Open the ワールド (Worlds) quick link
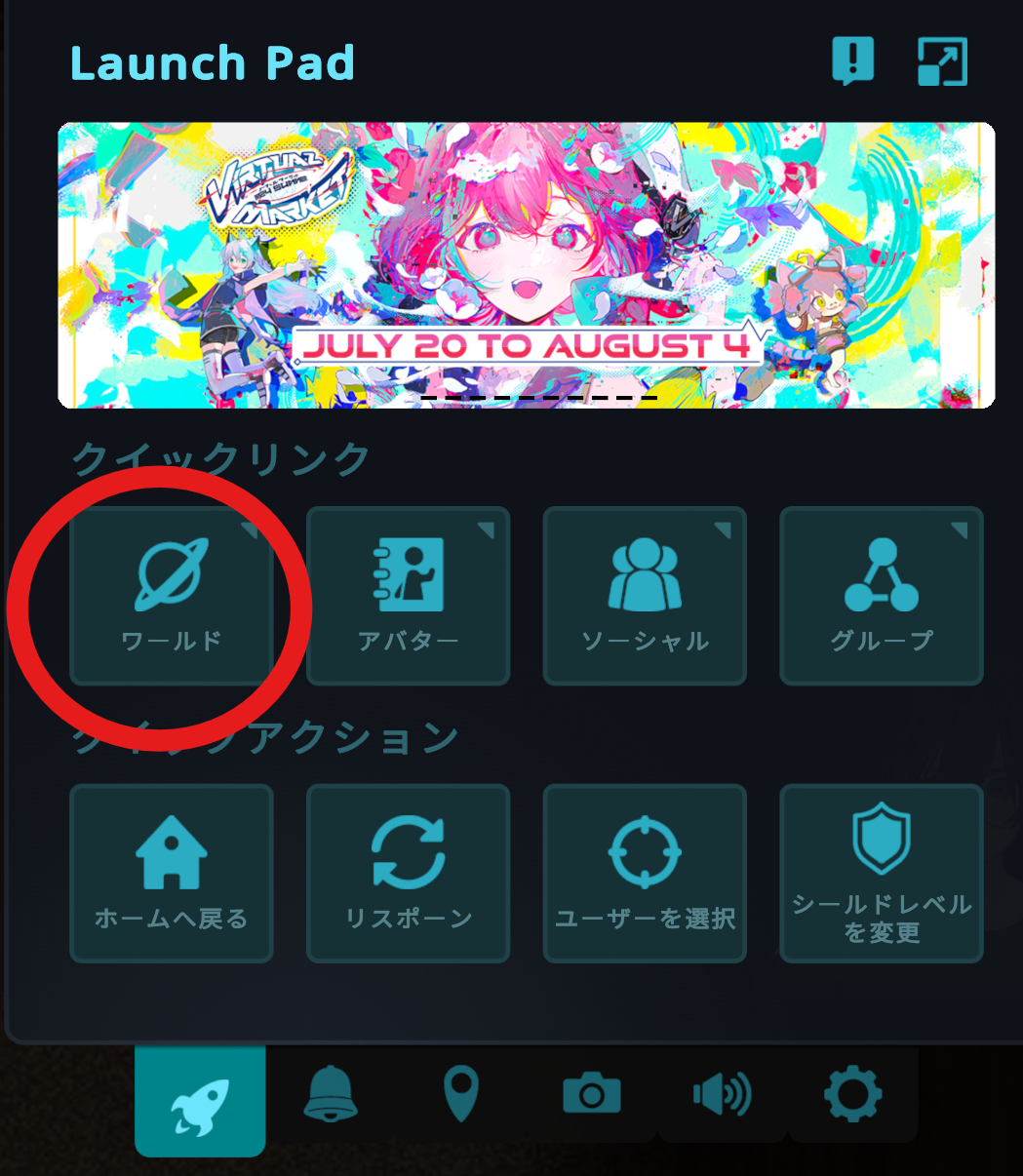1023x1176 pixels. [172, 595]
